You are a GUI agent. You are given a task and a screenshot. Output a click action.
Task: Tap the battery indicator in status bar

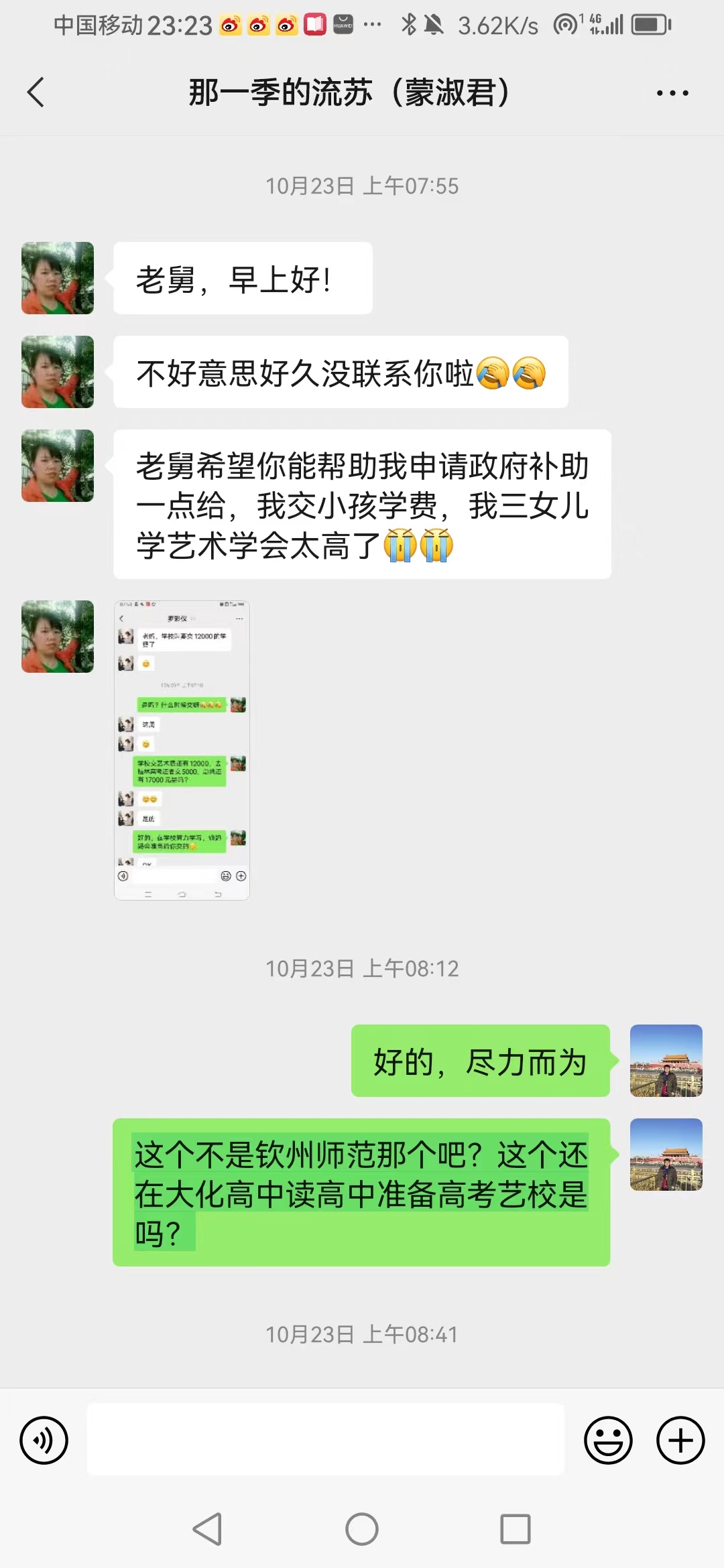[x=648, y=25]
